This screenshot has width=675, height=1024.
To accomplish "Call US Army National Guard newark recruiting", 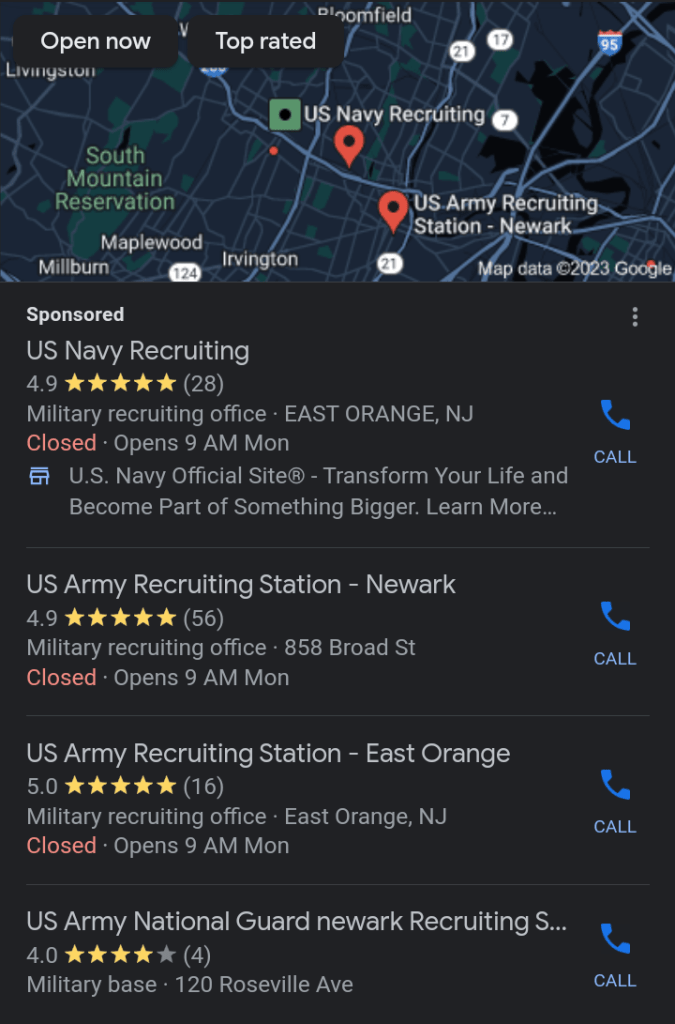I will pyautogui.click(x=614, y=955).
